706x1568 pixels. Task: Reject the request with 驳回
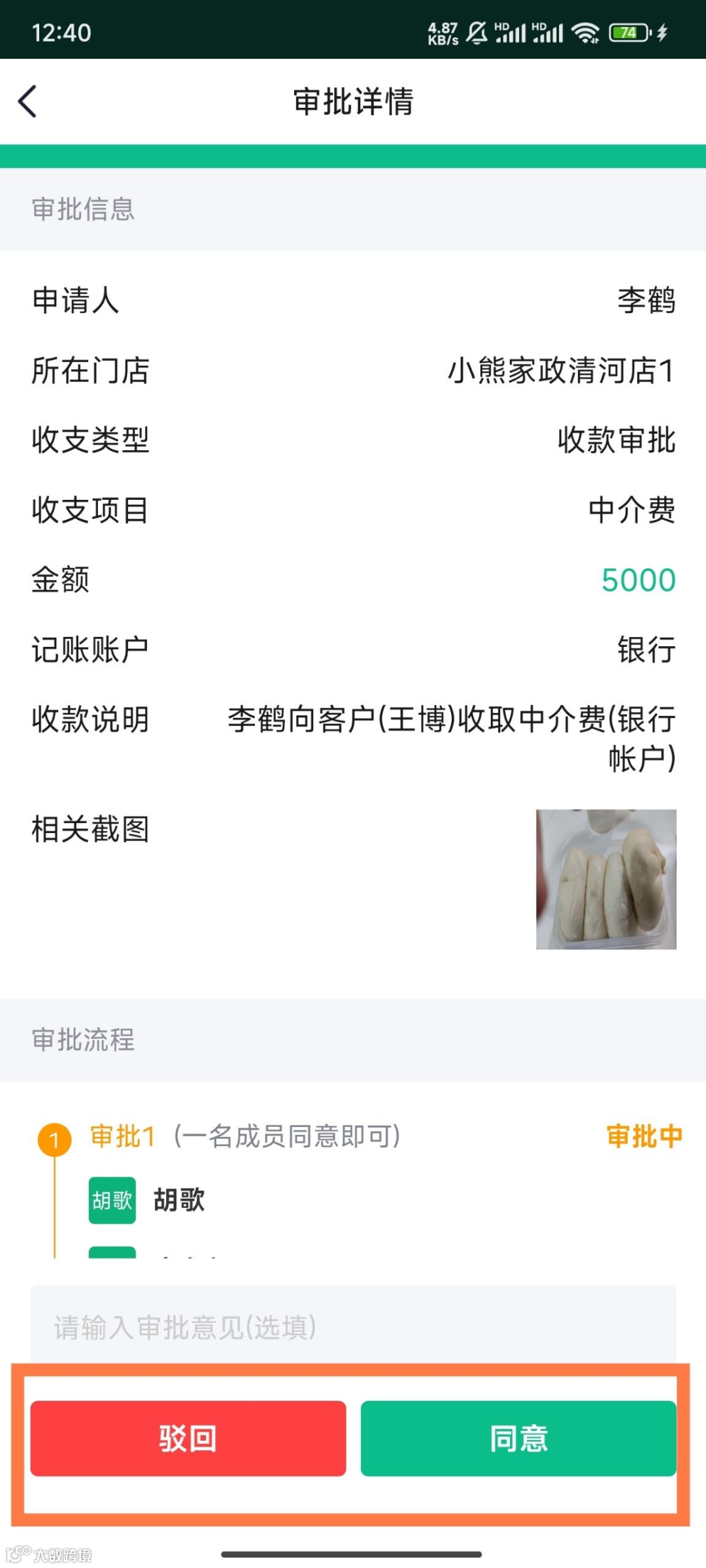click(x=188, y=1438)
